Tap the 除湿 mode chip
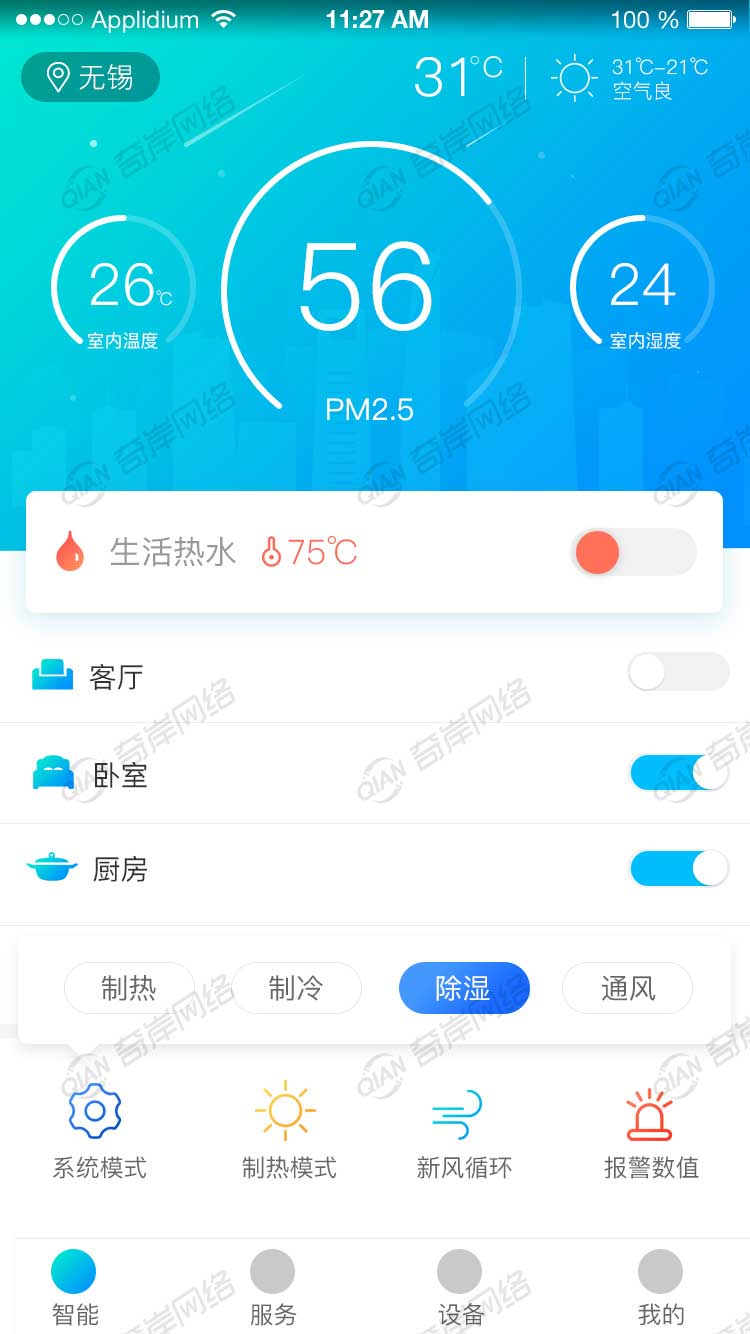 pyautogui.click(x=464, y=988)
